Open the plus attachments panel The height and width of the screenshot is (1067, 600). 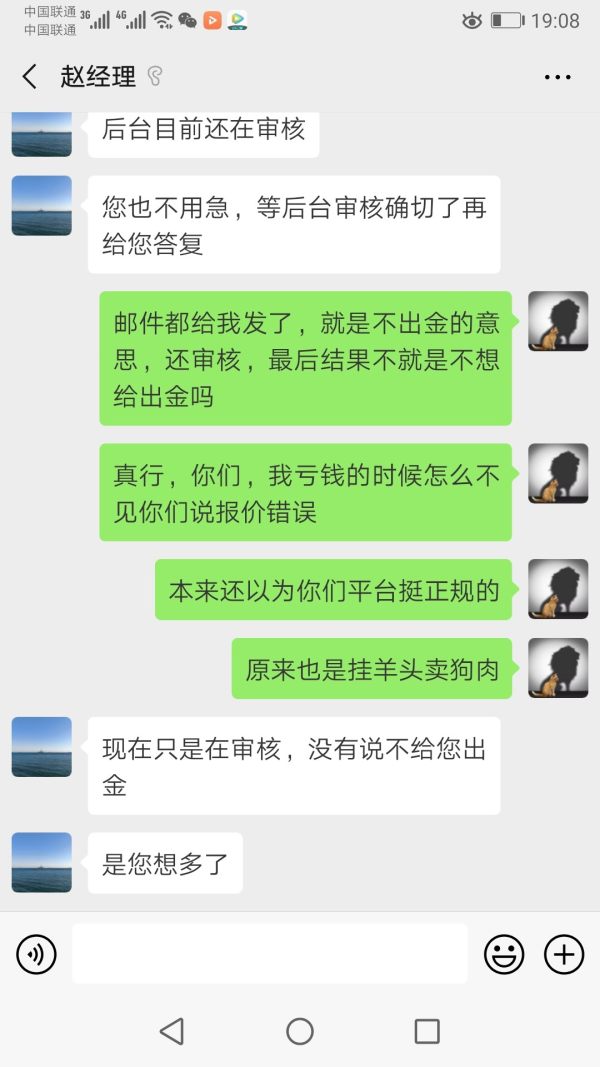(564, 955)
